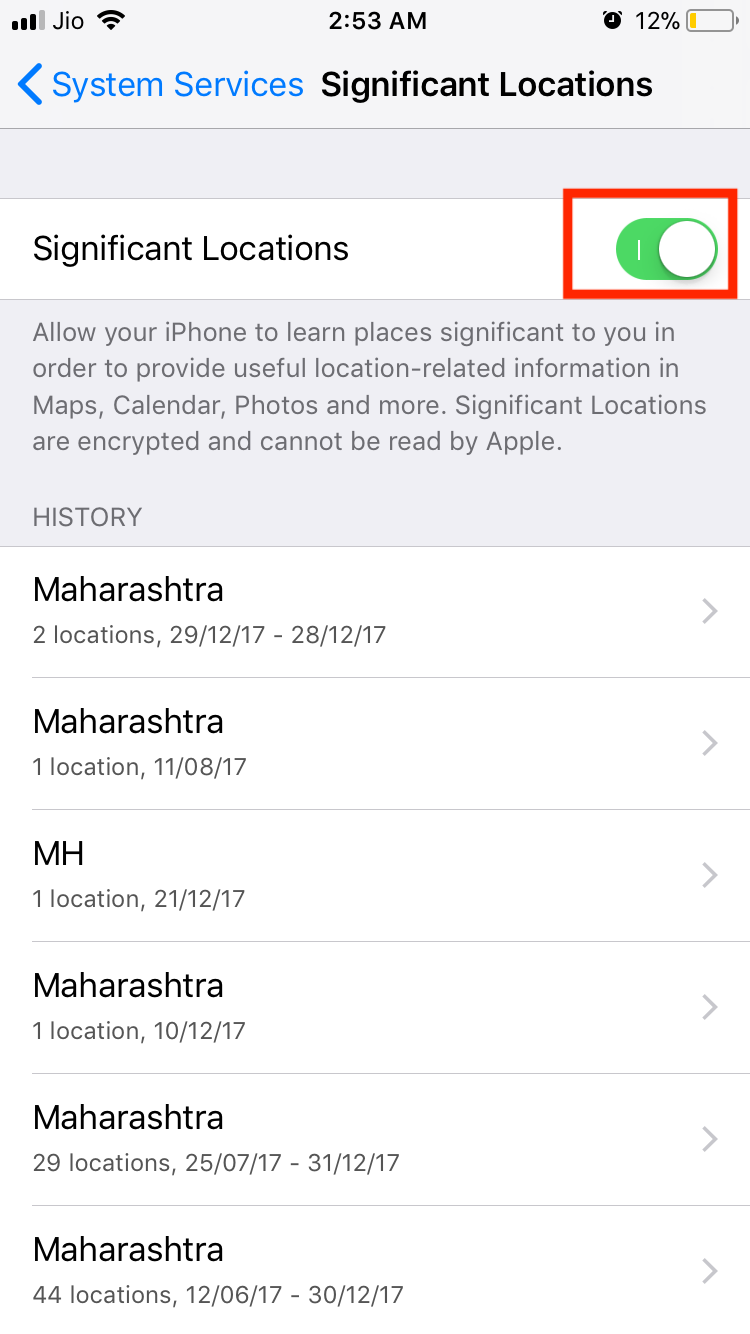Screen dimensions: 750x1334
Task: Open Maharashtra entry dated 11/08/17
Action: [x=375, y=743]
